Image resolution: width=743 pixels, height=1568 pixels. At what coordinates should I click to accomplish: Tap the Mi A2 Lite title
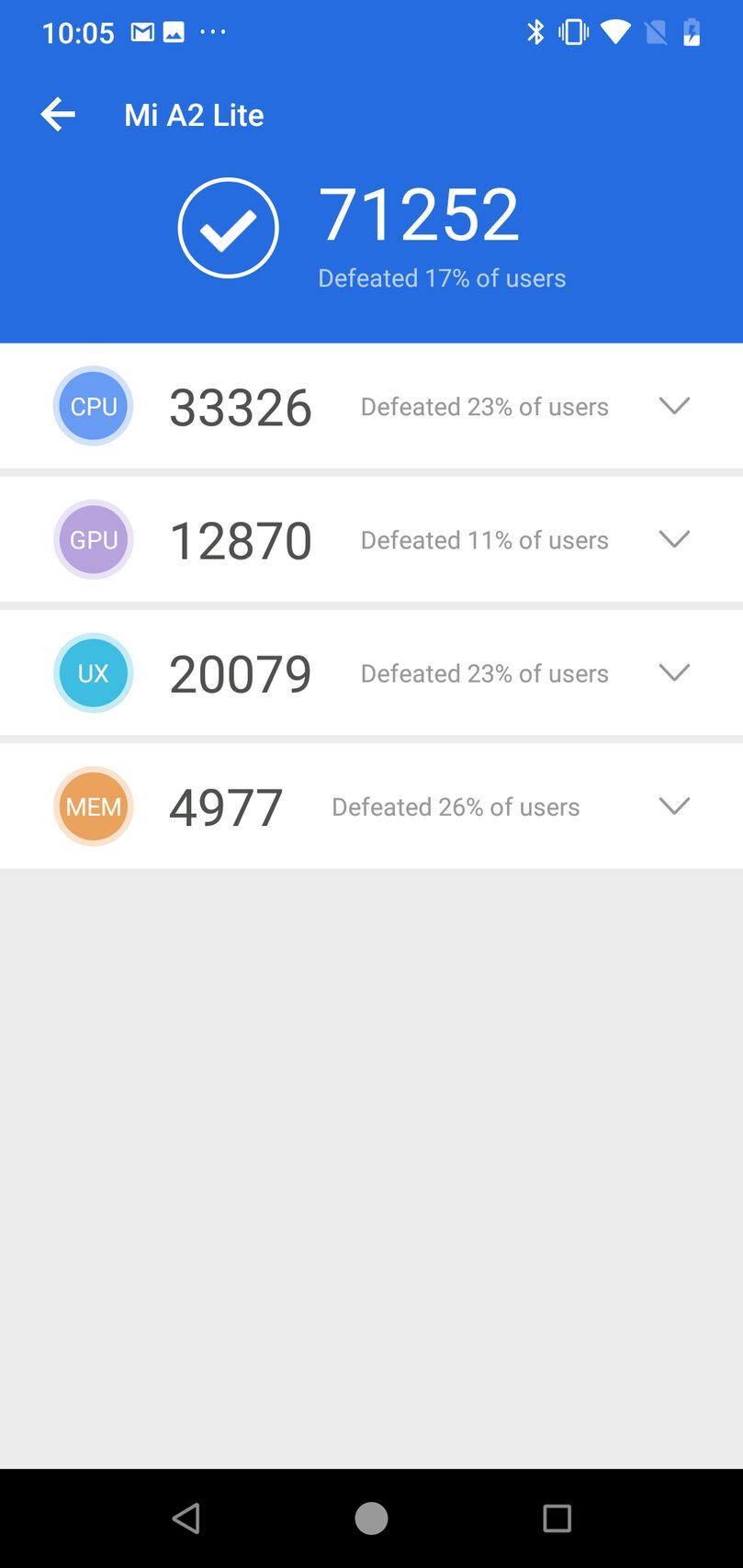pos(194,114)
